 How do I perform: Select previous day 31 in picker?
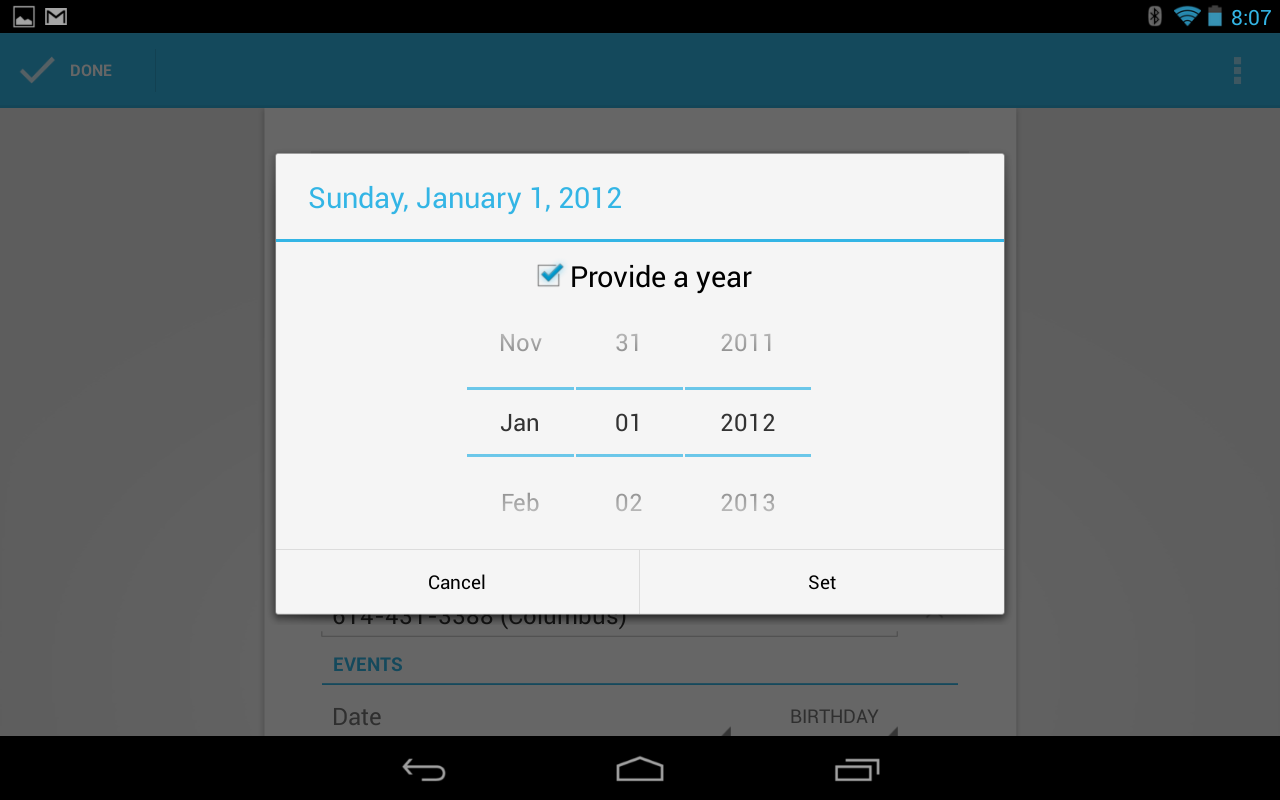(628, 343)
